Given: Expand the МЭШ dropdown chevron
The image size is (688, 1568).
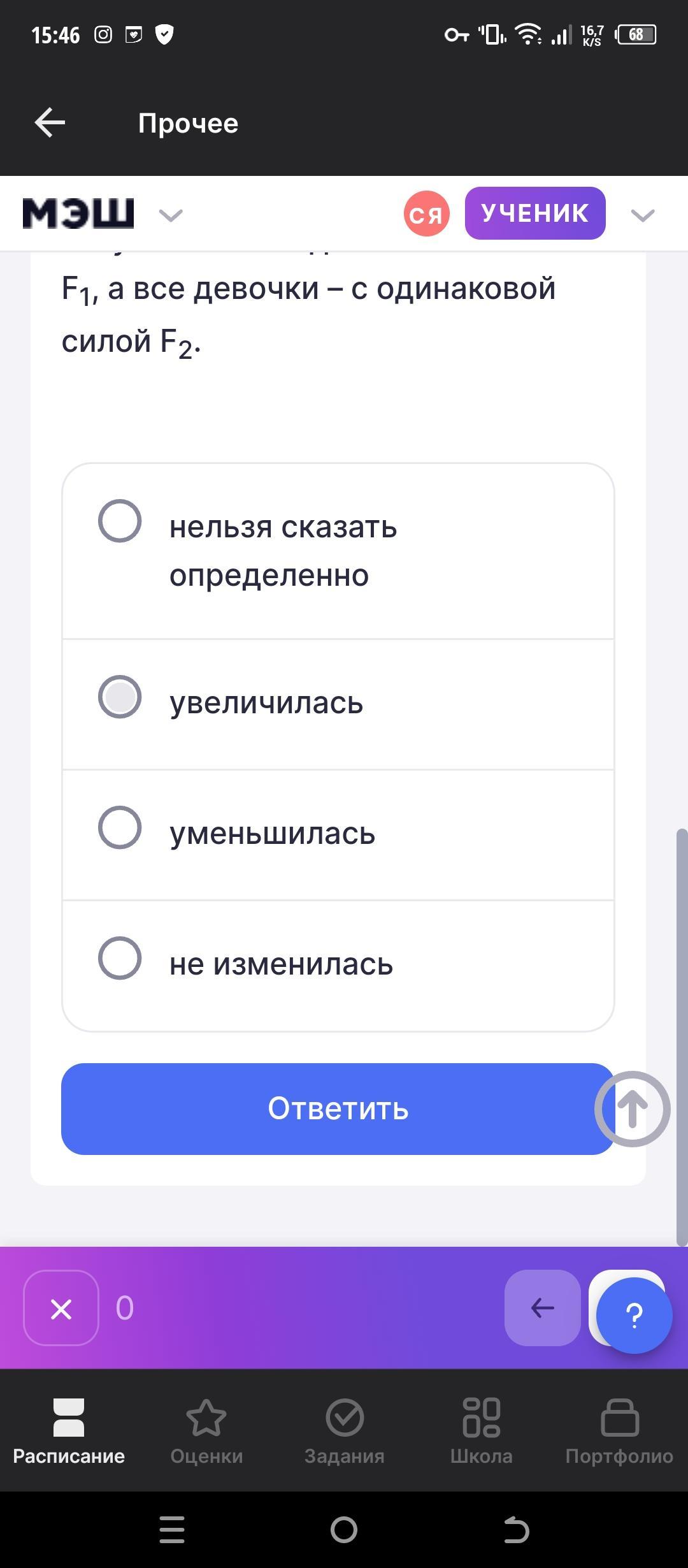Looking at the screenshot, I should (x=171, y=215).
